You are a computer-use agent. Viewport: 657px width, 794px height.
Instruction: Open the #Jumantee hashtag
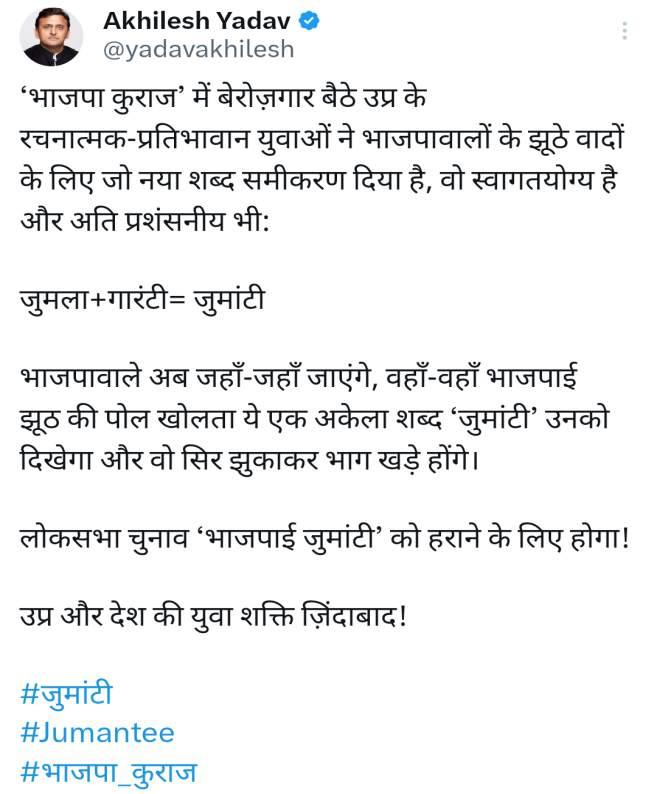[97, 732]
